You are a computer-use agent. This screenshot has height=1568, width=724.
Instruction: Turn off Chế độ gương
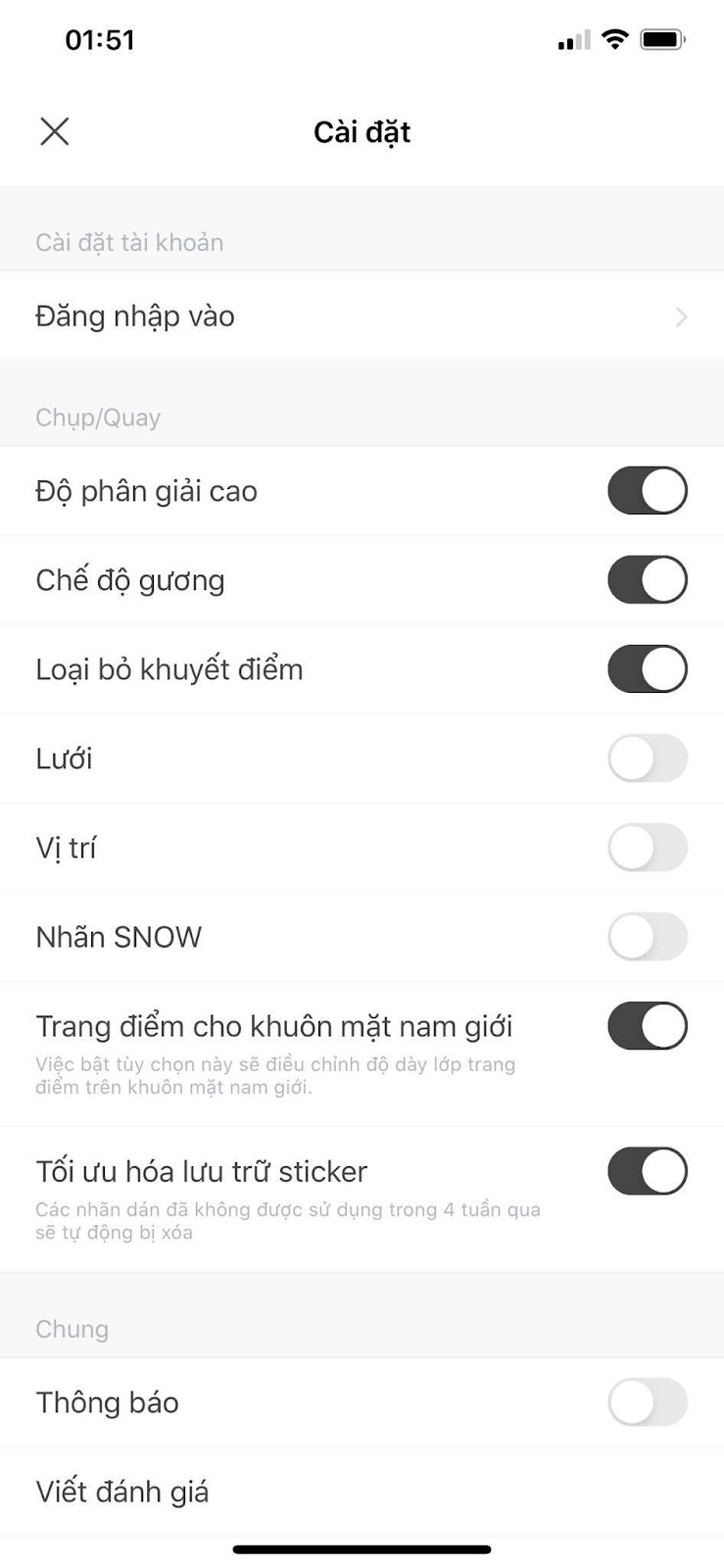pyautogui.click(x=647, y=579)
